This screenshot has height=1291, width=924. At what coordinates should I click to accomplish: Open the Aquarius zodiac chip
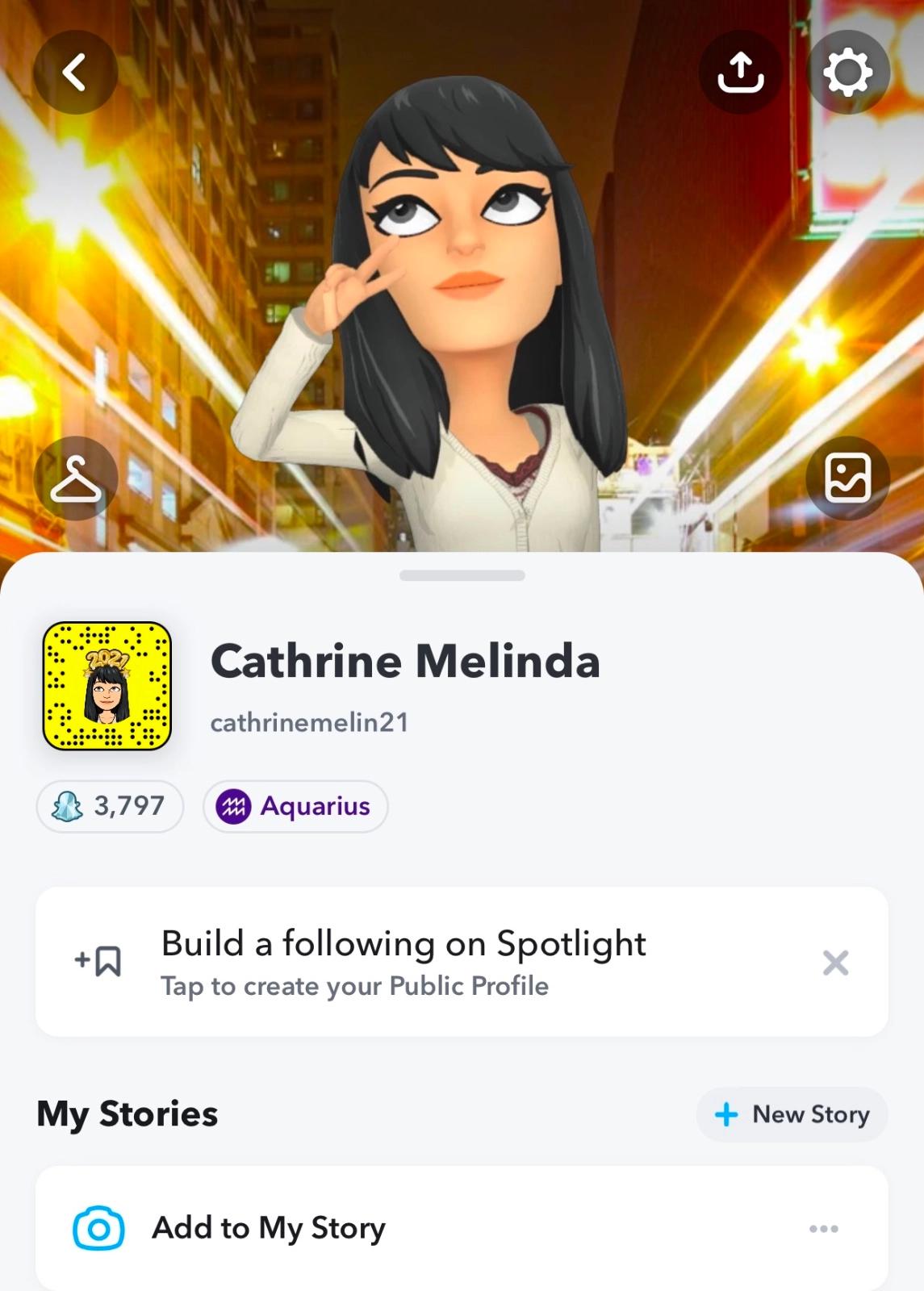(295, 806)
